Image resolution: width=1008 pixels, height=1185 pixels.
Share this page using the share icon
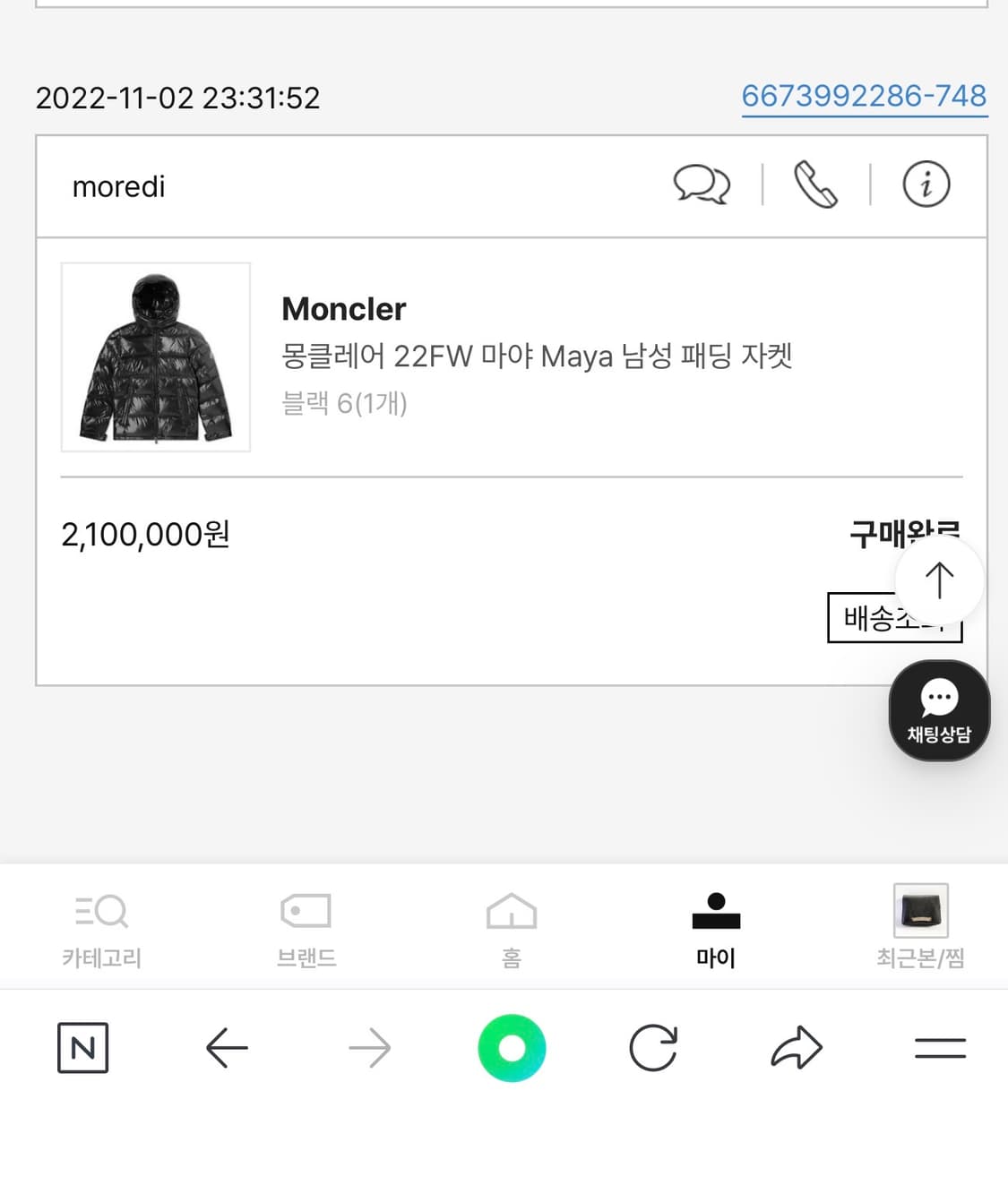[x=797, y=1048]
